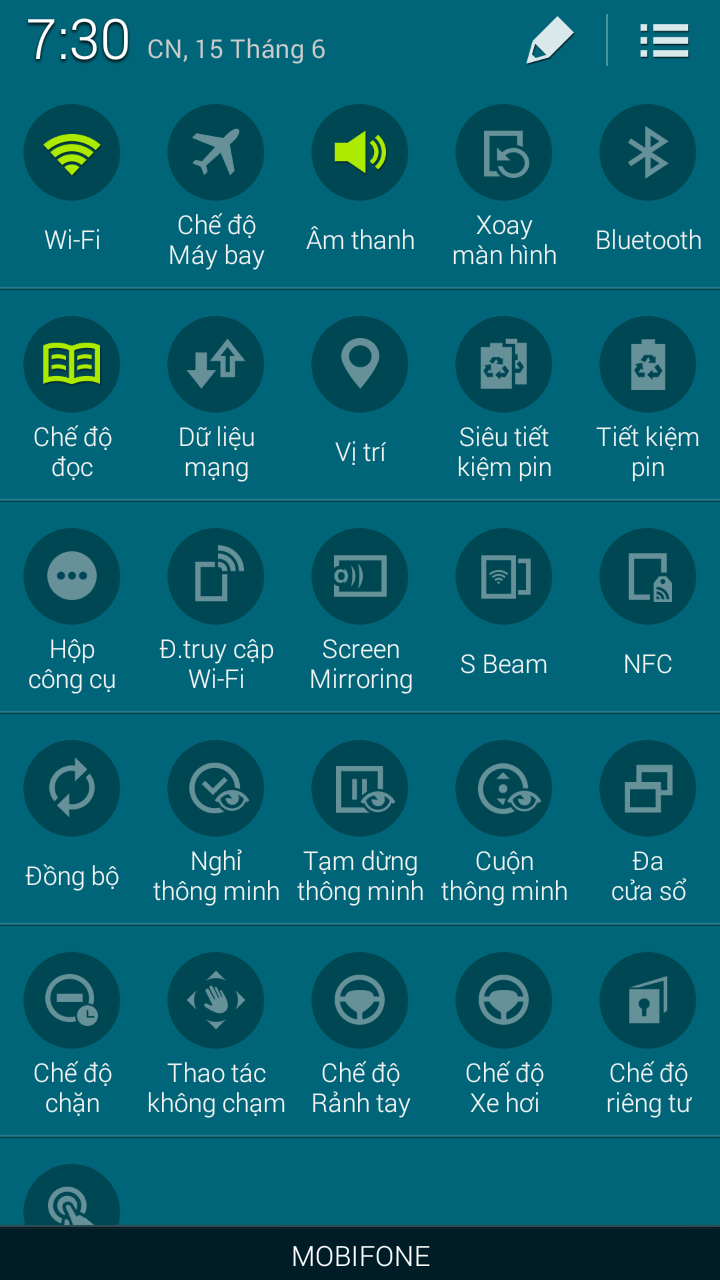This screenshot has height=1280, width=720.
Task: Edit the quick settings panel layout
Action: point(549,41)
